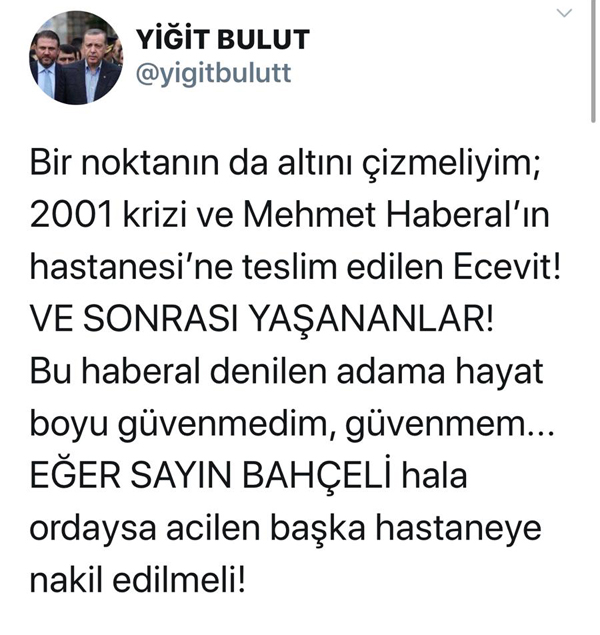Open the @yigitbulutt profile handle
The width and height of the screenshot is (600, 635).
click(212, 73)
